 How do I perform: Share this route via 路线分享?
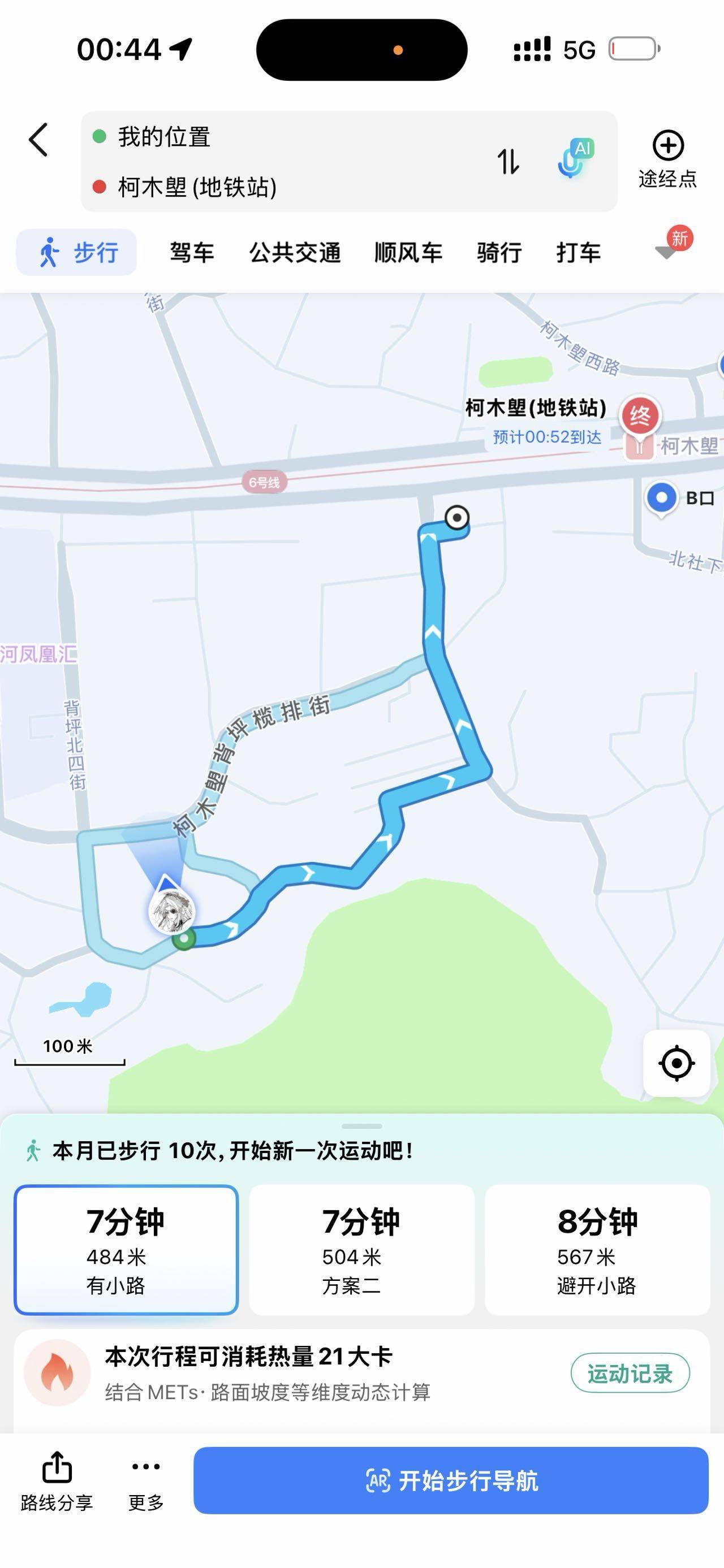(x=57, y=1480)
